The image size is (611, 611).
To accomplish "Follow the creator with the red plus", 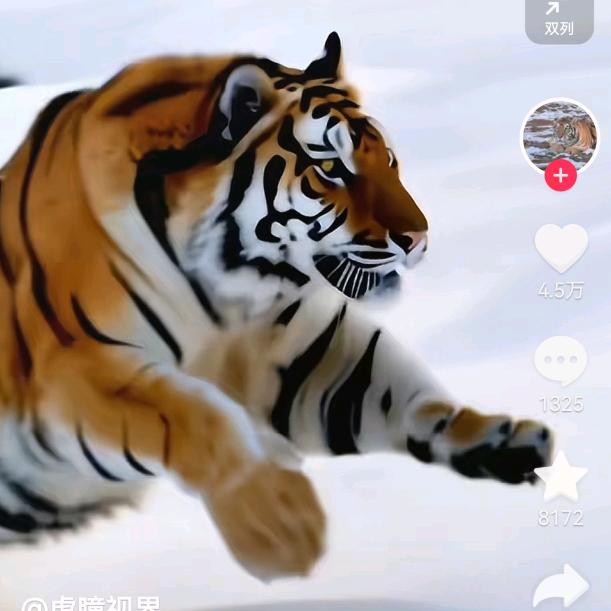I will (560, 176).
